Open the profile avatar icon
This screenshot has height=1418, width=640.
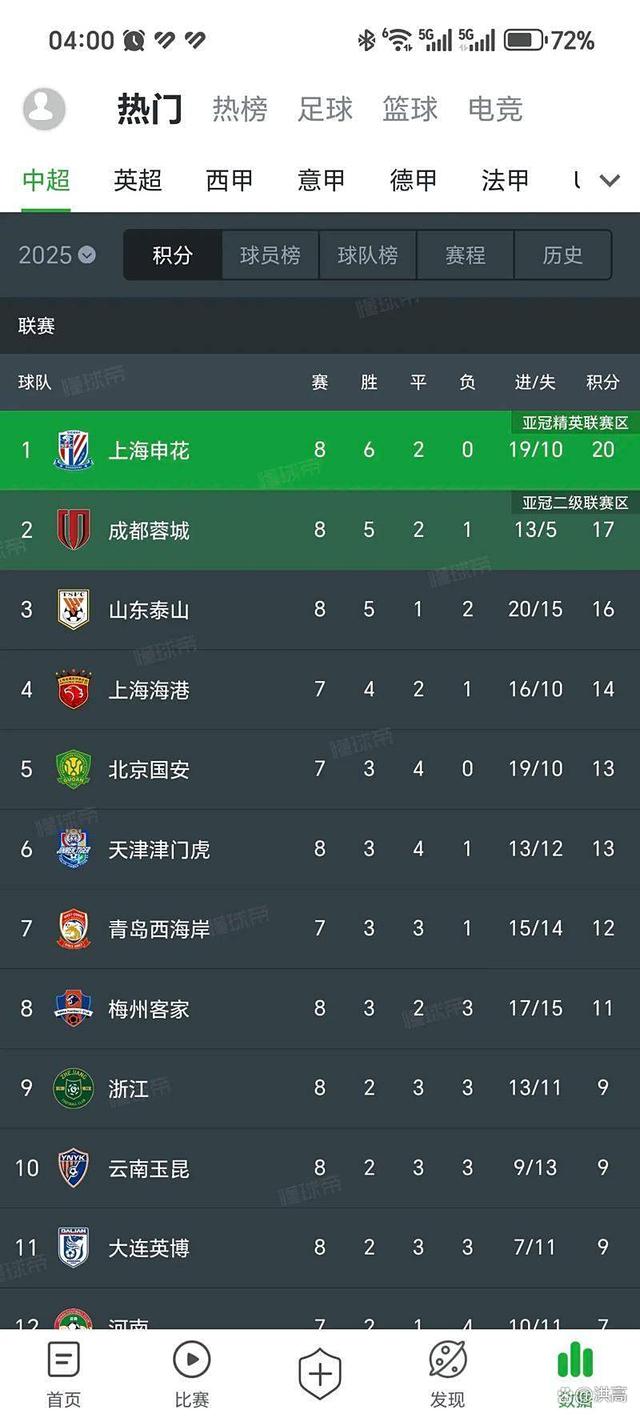(x=44, y=108)
